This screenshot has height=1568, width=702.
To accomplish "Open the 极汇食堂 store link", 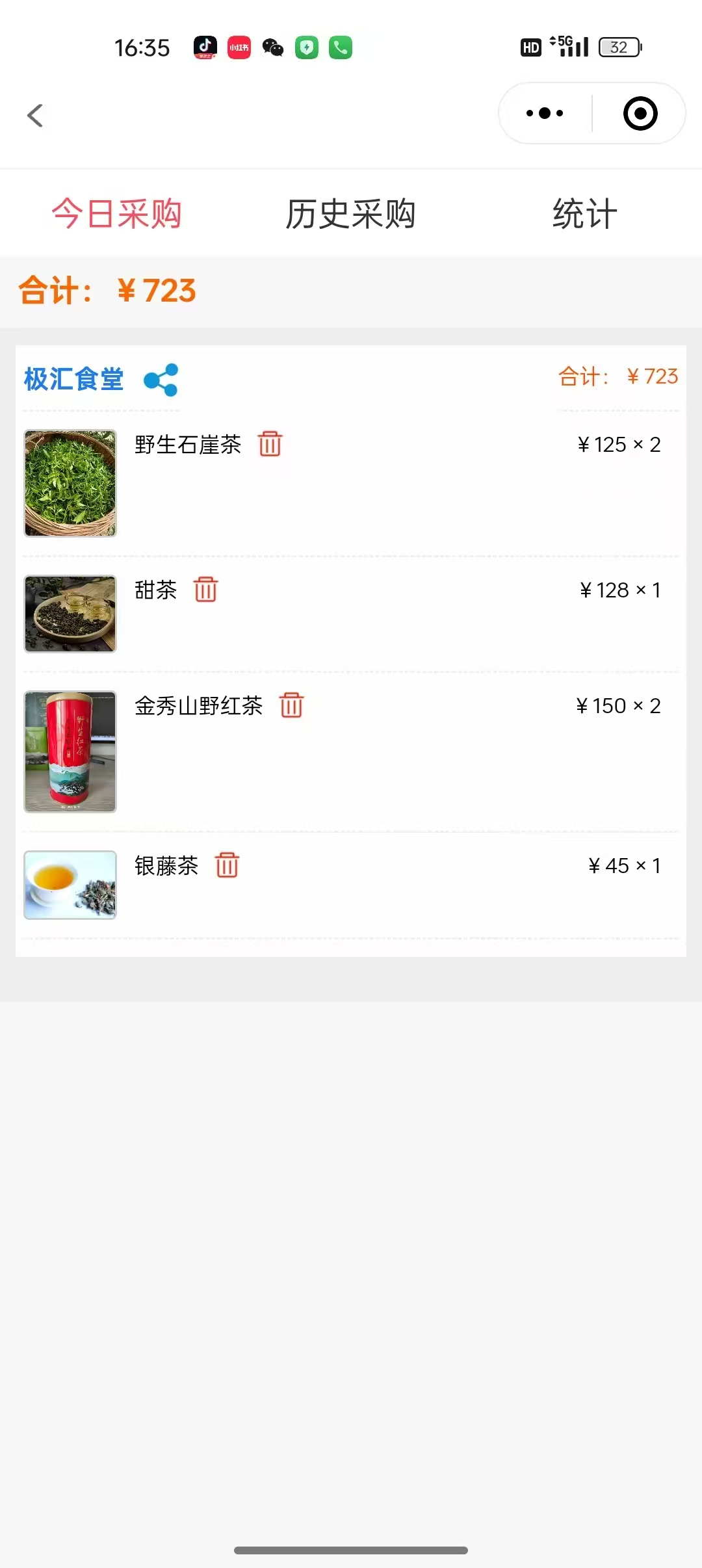I will pos(71,380).
